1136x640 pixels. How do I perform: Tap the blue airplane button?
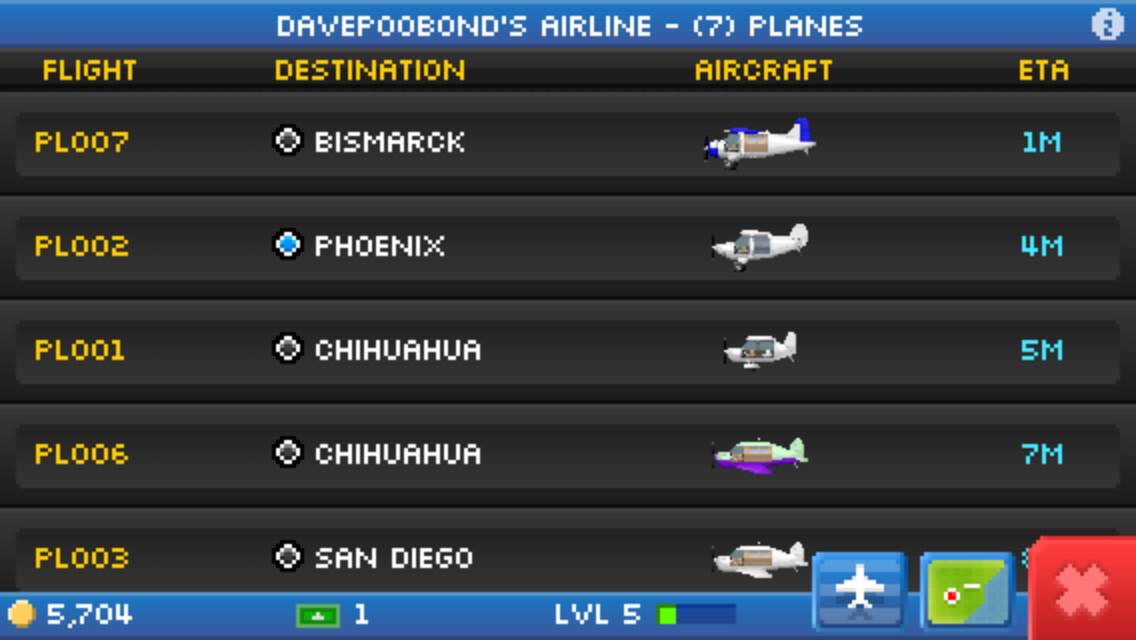pos(859,590)
